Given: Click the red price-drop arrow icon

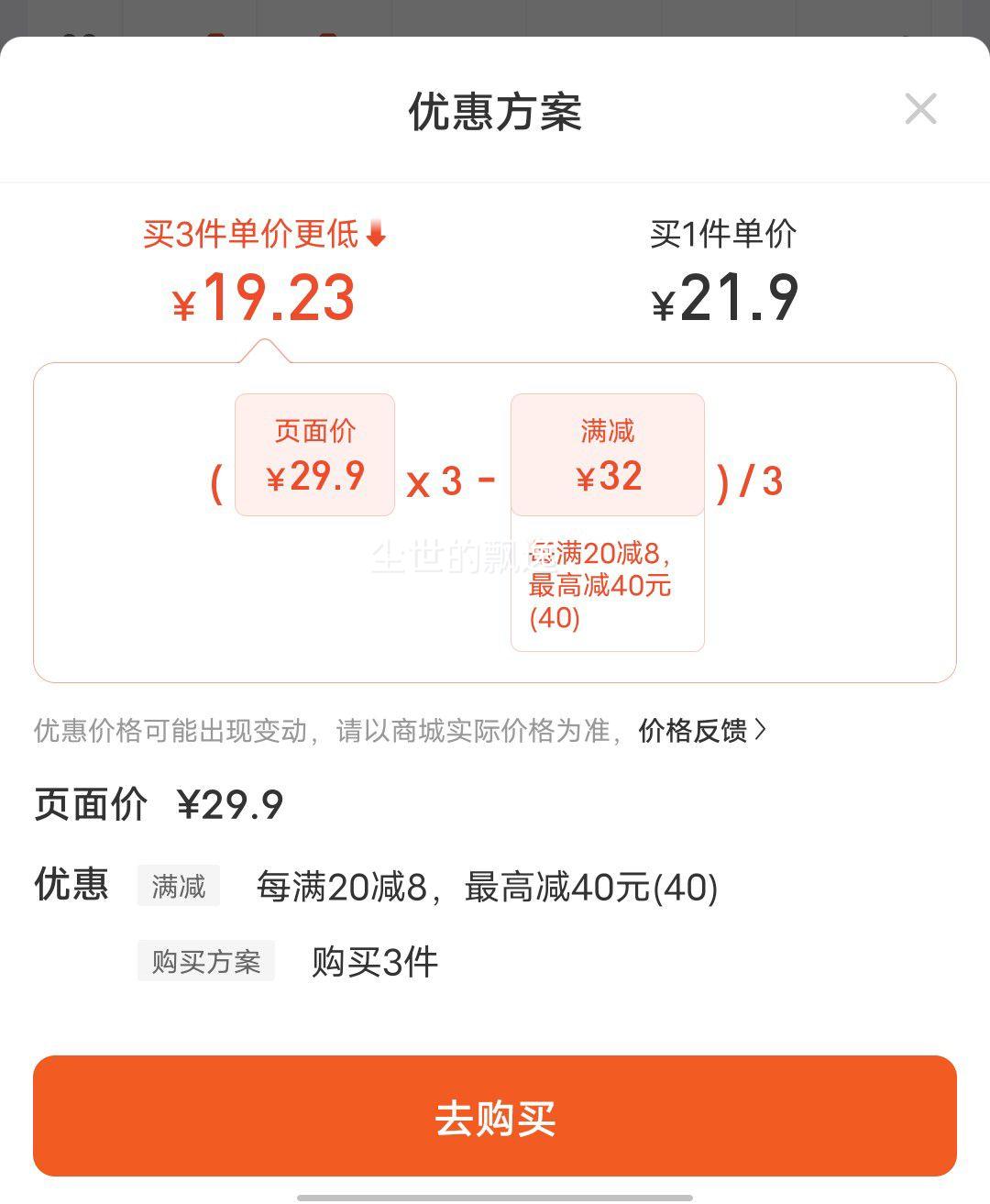Looking at the screenshot, I should pos(376,236).
